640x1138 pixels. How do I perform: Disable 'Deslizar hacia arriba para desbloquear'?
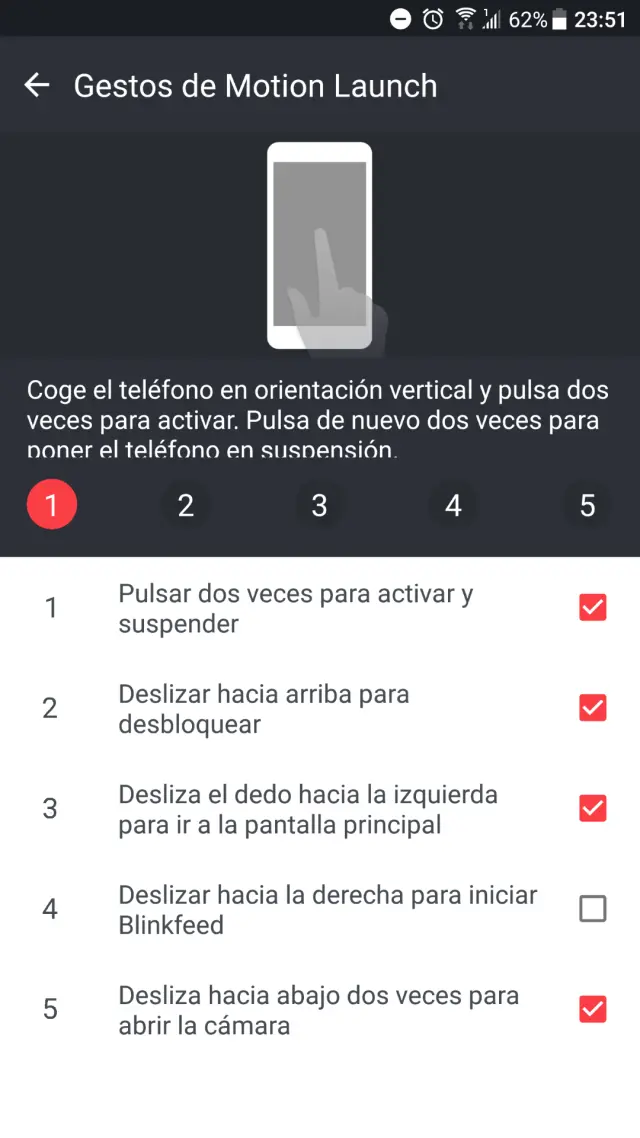[593, 708]
